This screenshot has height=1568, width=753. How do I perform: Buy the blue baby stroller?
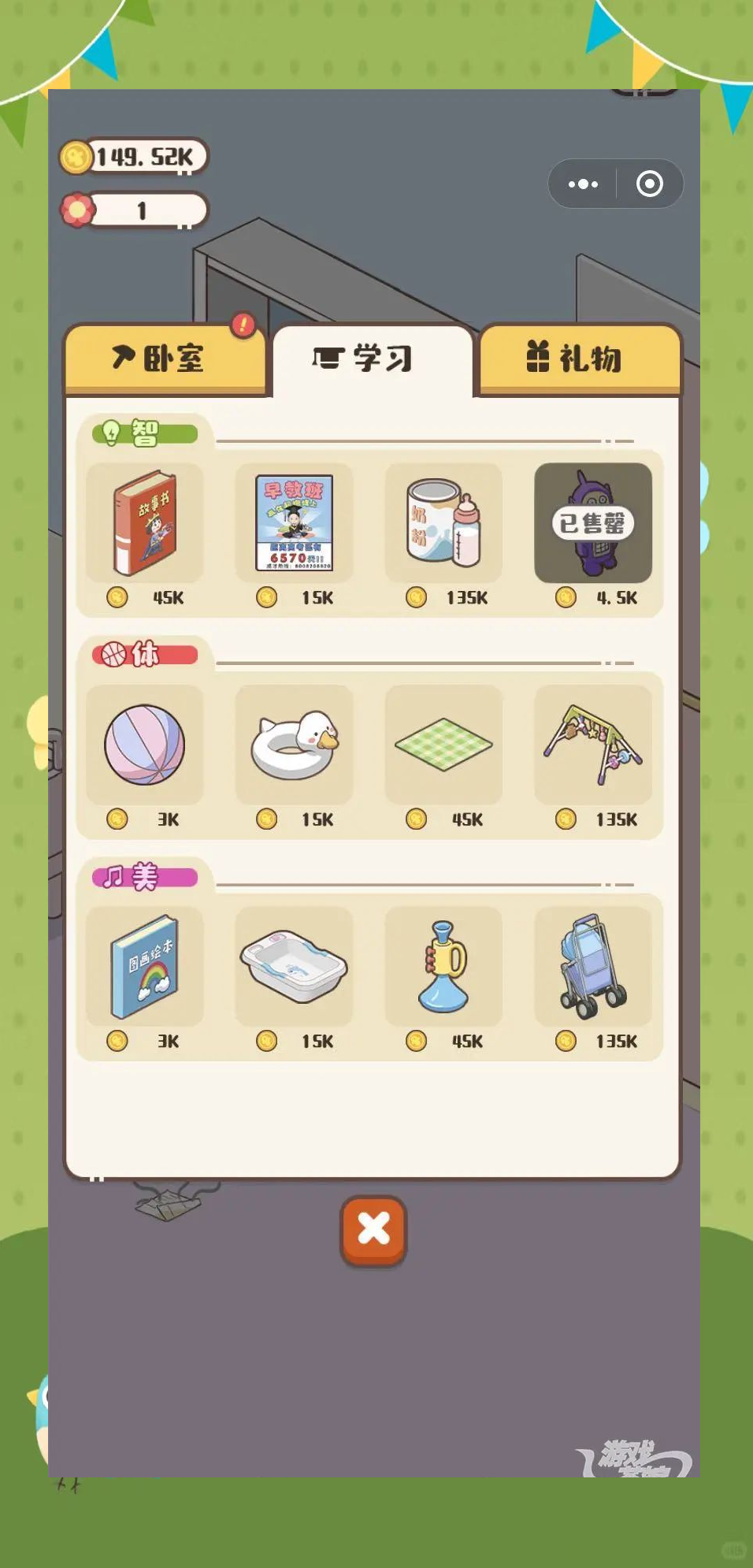pos(592,967)
